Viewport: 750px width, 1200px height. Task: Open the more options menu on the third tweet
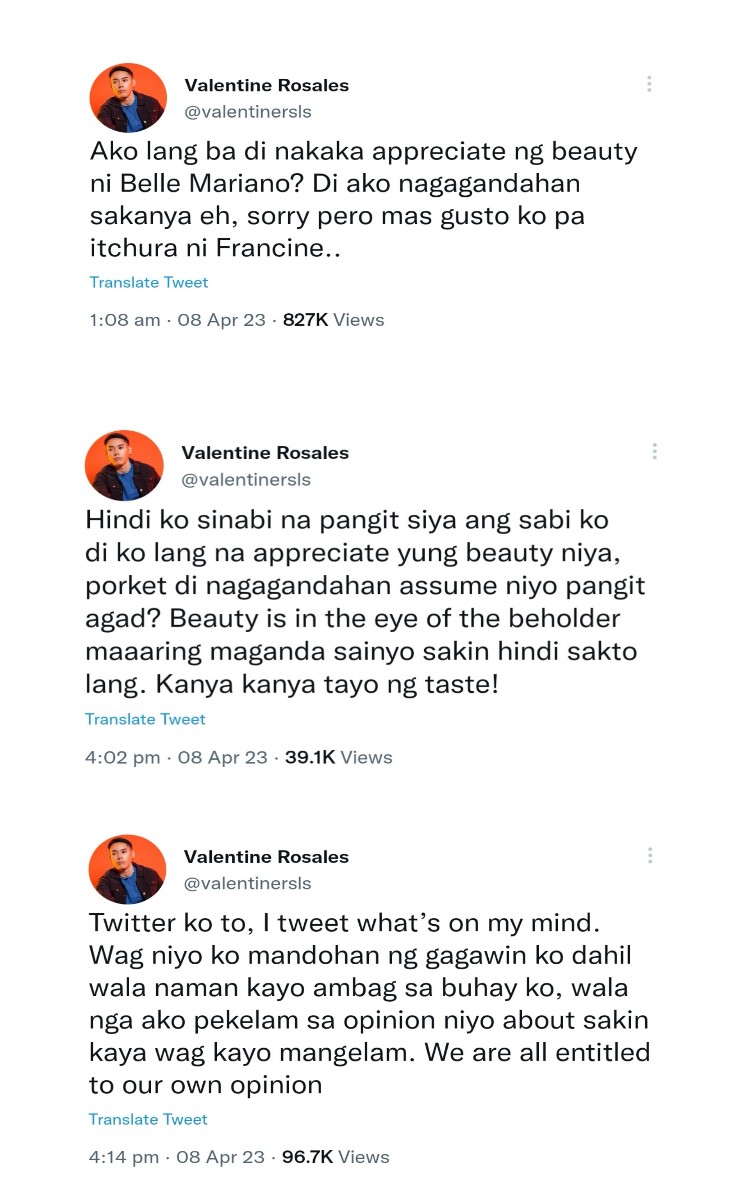[650, 855]
